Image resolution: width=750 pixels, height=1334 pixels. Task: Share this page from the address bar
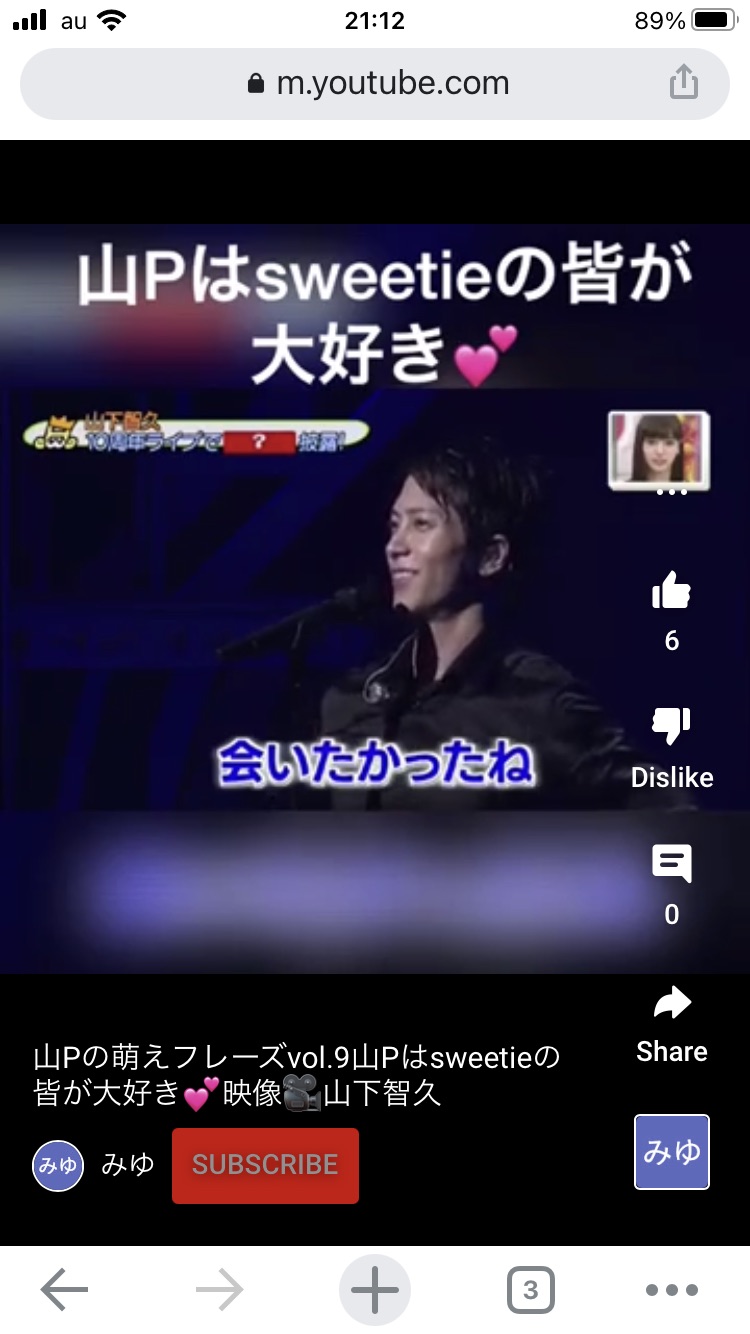(x=683, y=83)
